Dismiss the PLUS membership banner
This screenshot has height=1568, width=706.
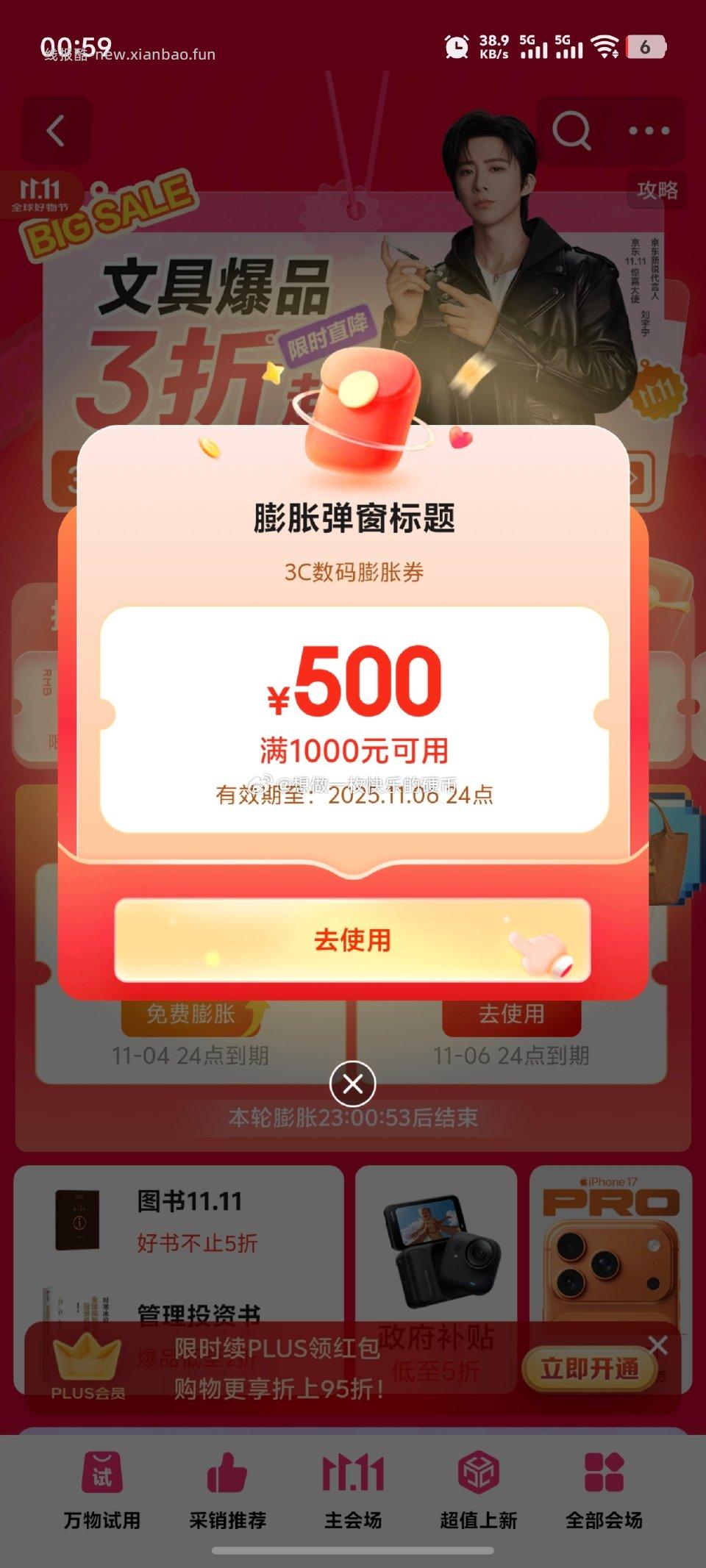click(x=658, y=1345)
